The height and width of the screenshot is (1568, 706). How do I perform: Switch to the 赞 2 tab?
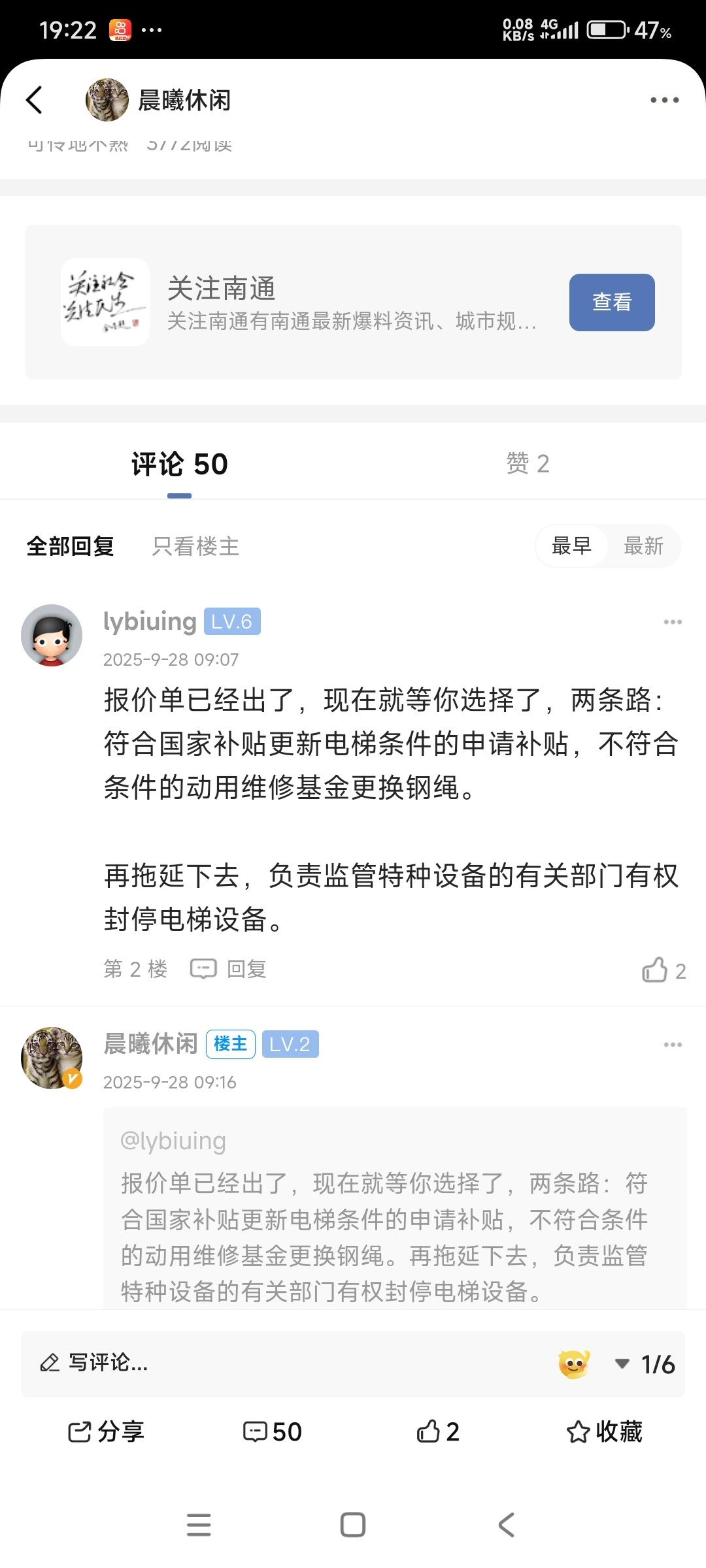[x=528, y=464]
